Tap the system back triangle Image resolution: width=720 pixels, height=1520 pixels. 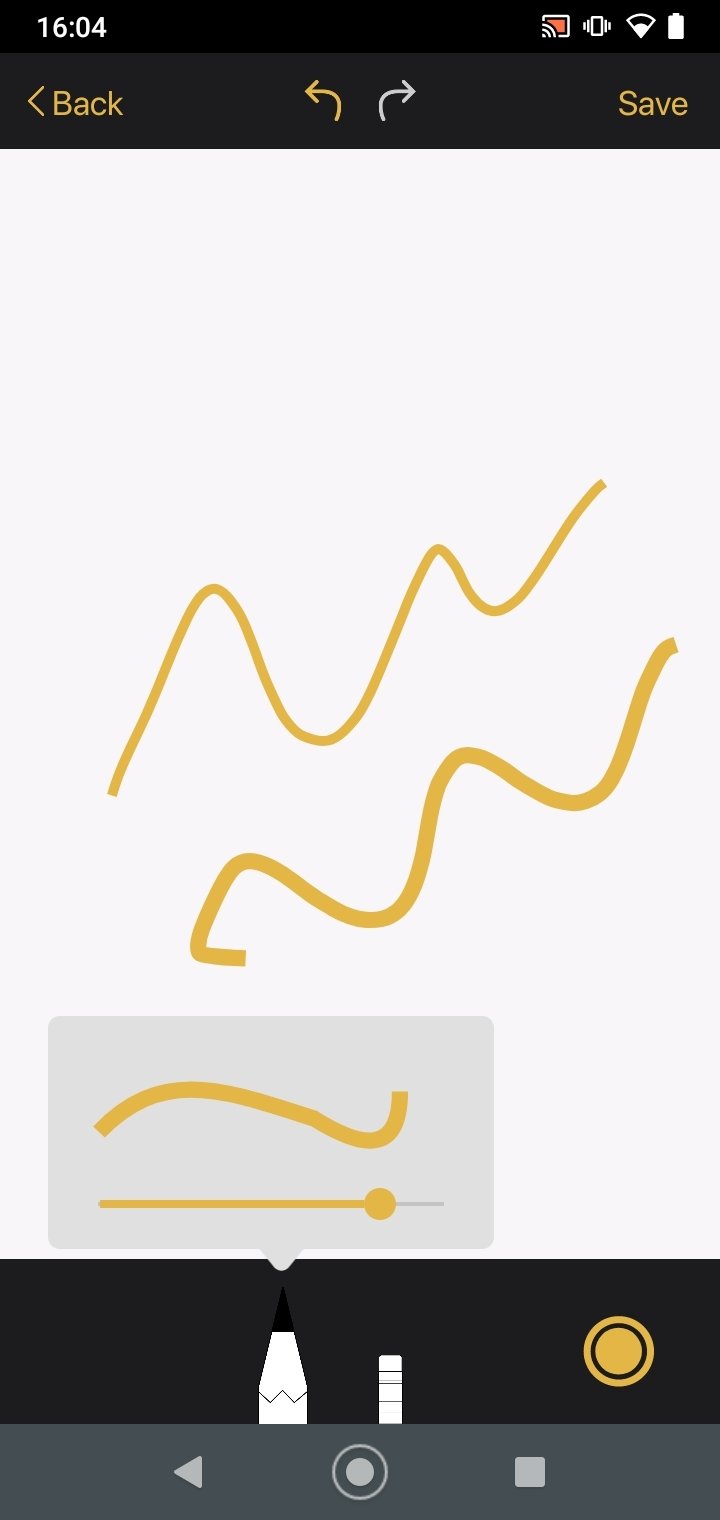pyautogui.click(x=188, y=1472)
